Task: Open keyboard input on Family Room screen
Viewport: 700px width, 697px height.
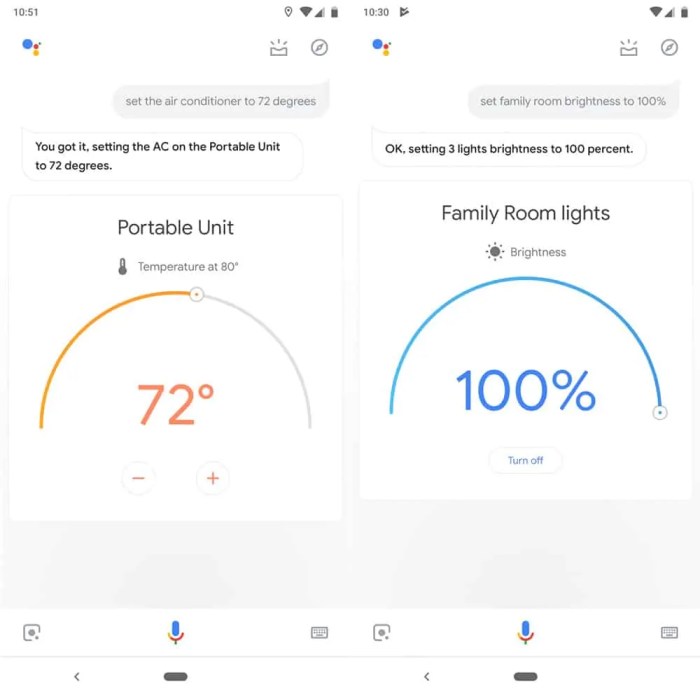Action: point(670,632)
